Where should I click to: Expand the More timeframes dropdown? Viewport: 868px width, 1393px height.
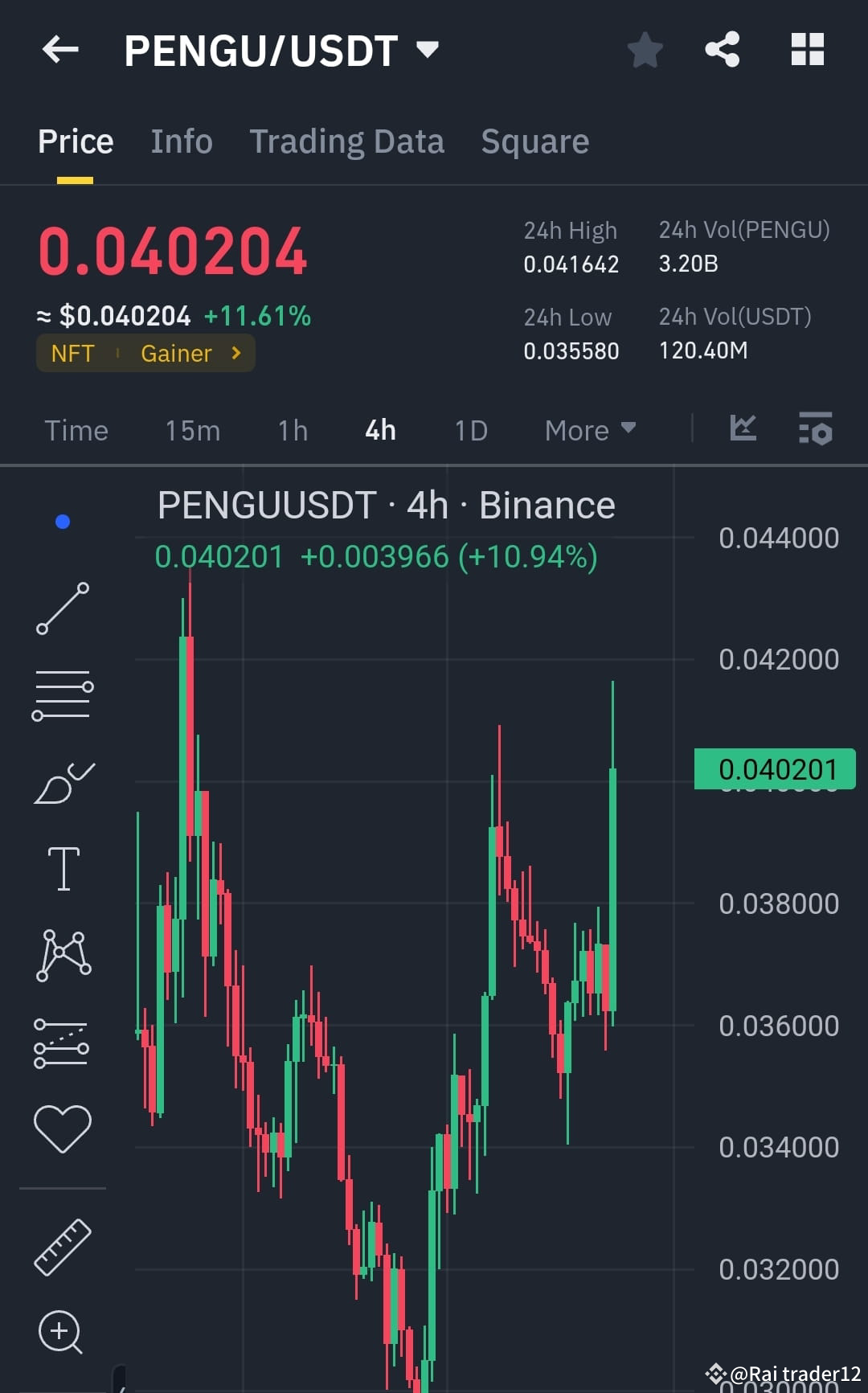589,430
